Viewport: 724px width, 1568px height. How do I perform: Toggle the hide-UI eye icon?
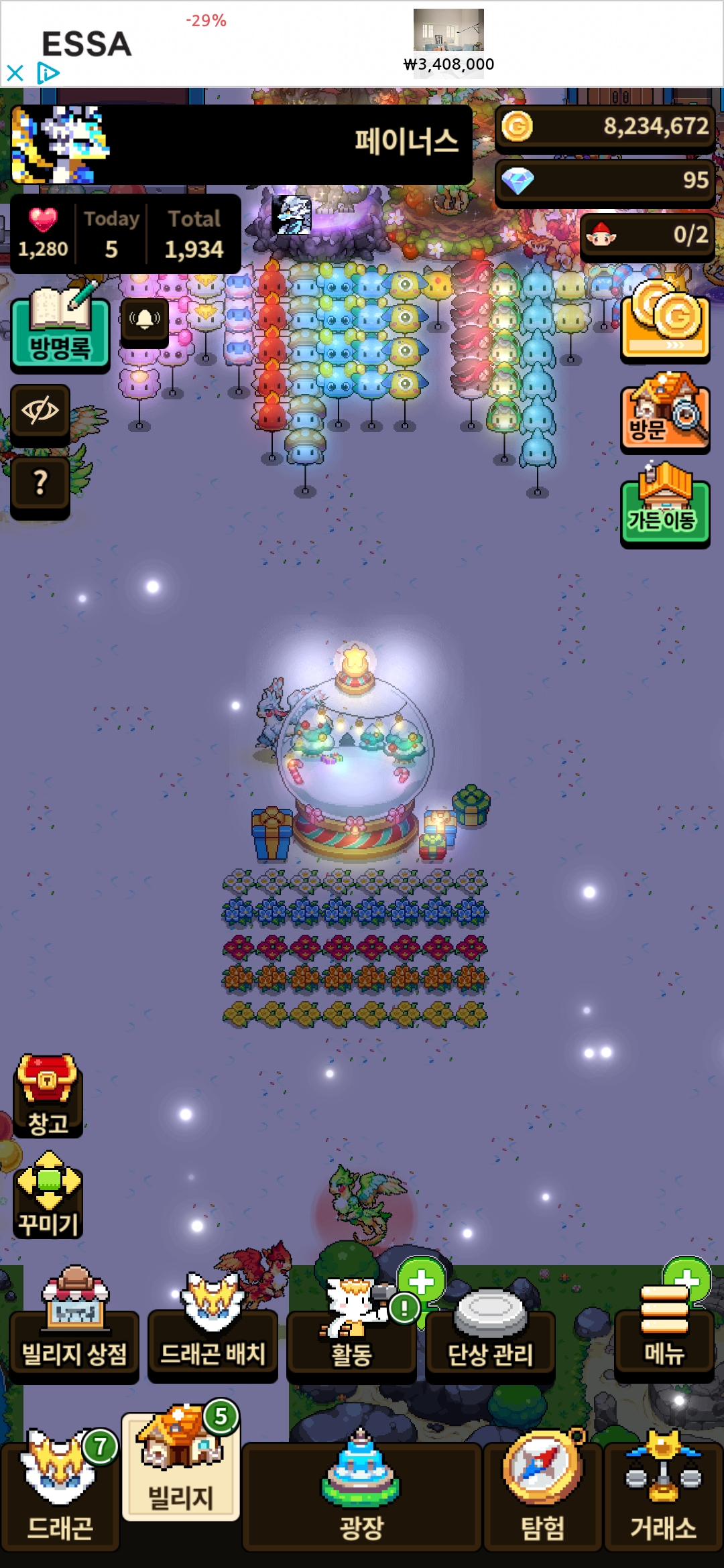coord(40,411)
